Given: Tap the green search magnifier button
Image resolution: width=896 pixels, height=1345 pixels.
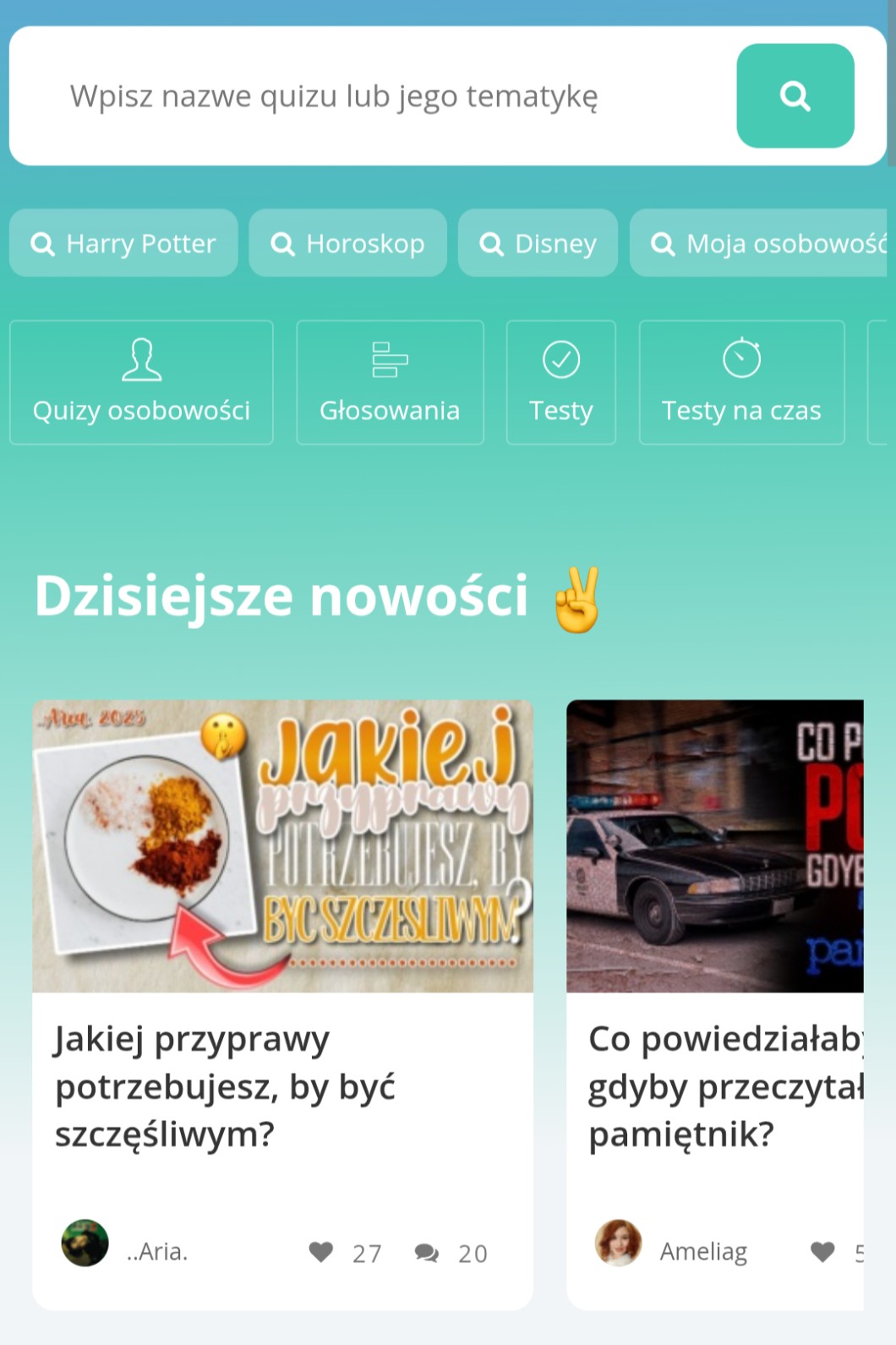Looking at the screenshot, I should point(795,96).
